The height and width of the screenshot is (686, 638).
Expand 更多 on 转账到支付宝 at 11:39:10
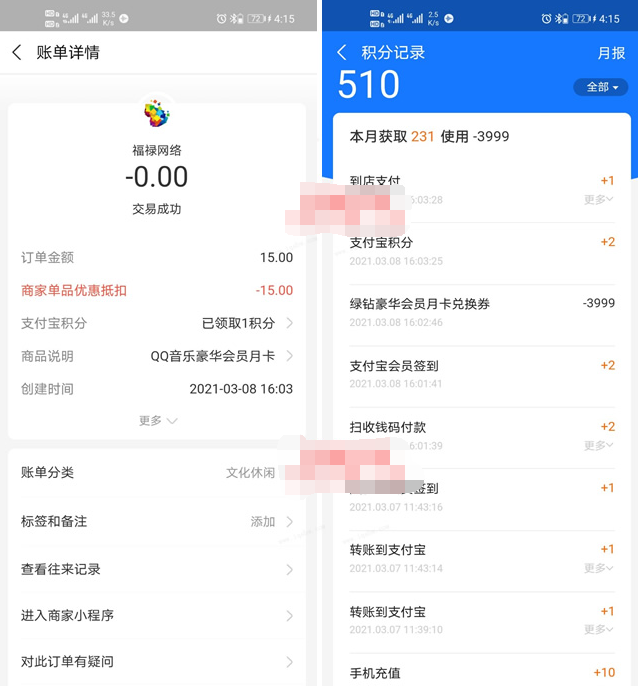tap(599, 629)
